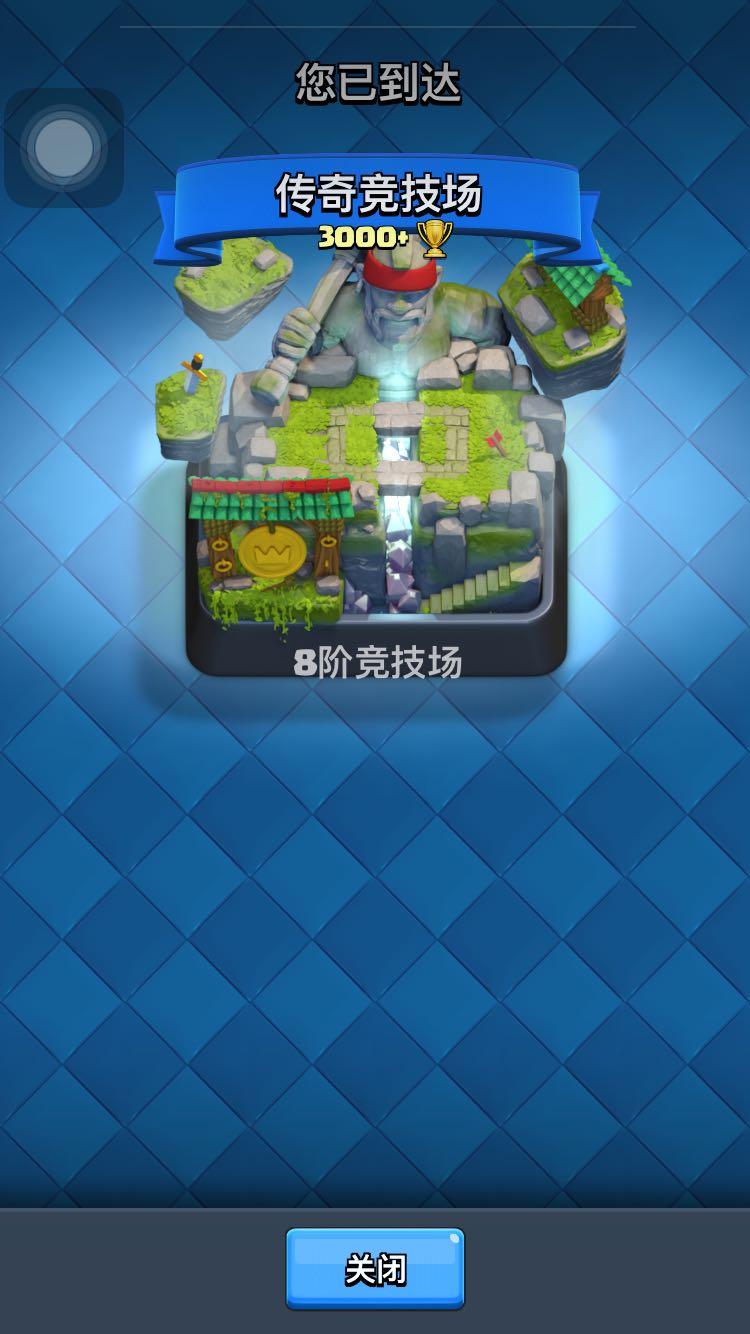
Task: Open the AssistiveTouch floating button
Action: pyautogui.click(x=64, y=147)
